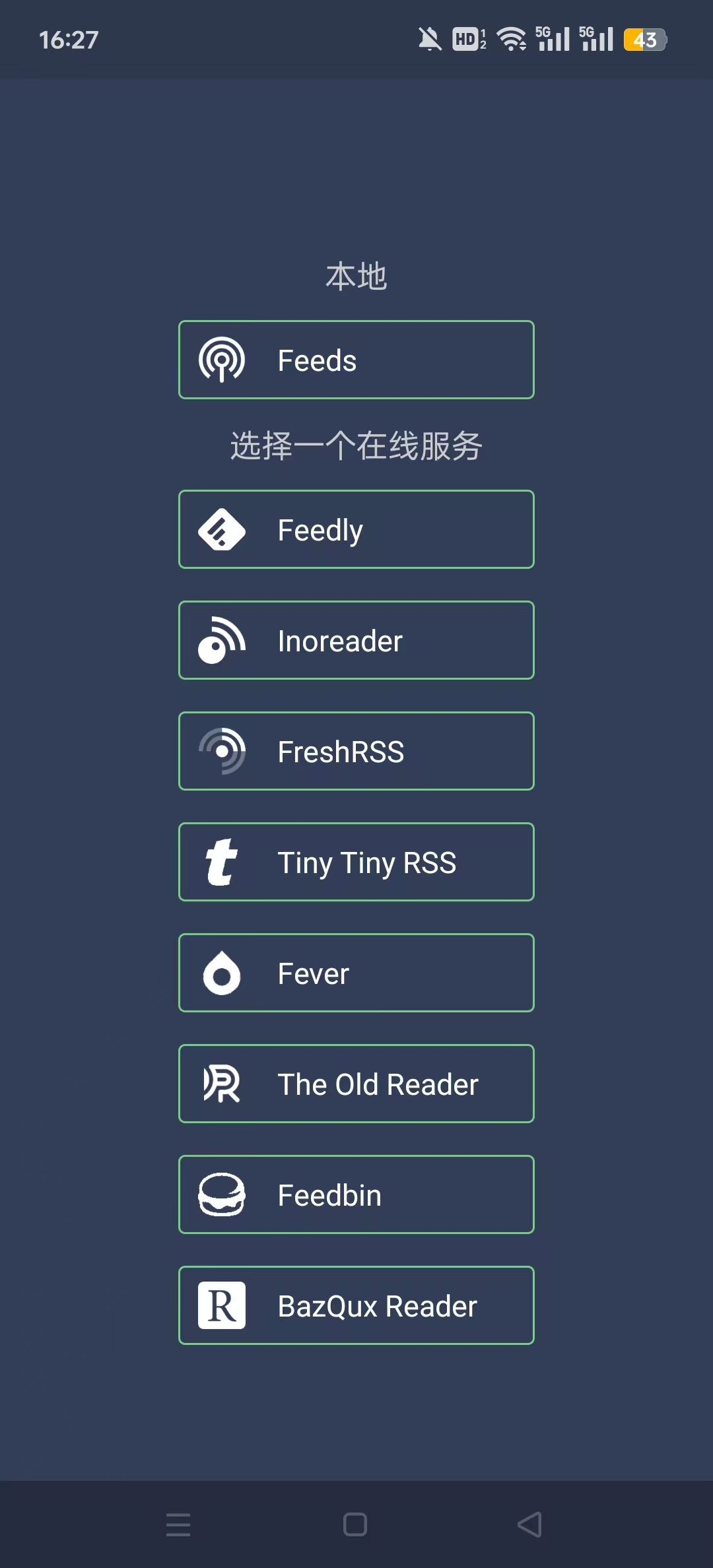713x1568 pixels.
Task: Choose the local Feeds option
Action: pos(356,360)
